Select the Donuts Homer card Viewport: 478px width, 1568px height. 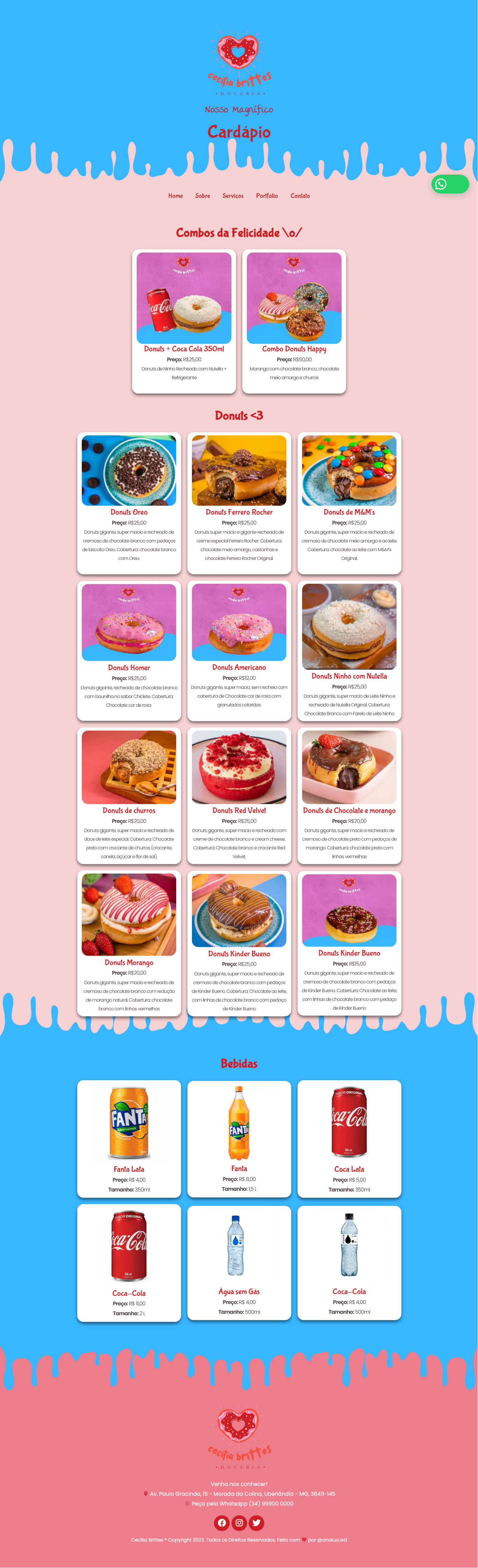pyautogui.click(x=129, y=650)
